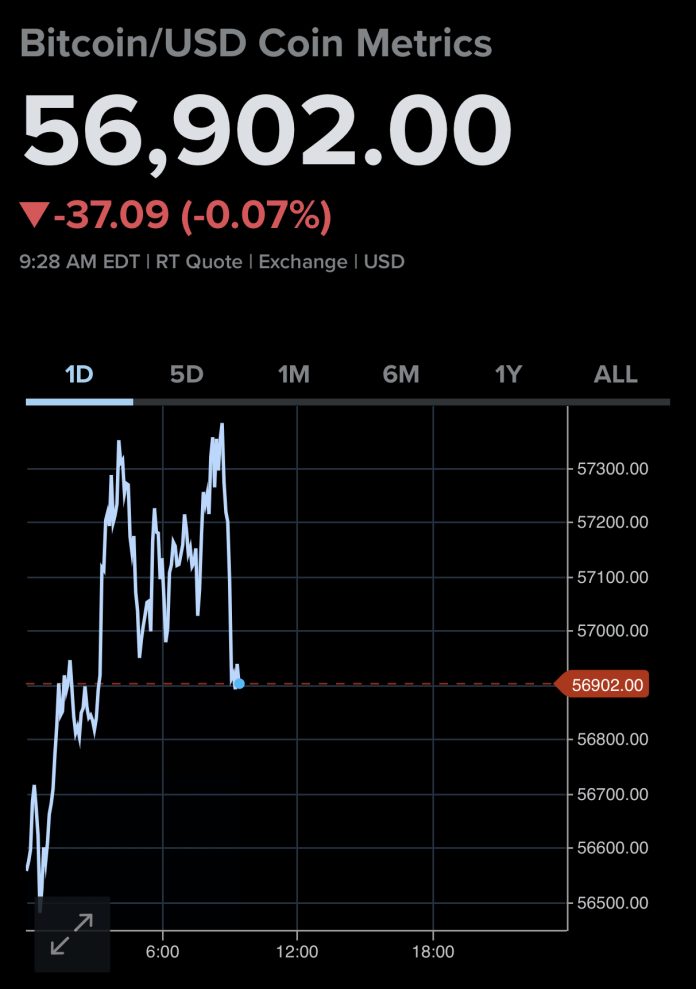View the 1Y price history

click(x=508, y=375)
